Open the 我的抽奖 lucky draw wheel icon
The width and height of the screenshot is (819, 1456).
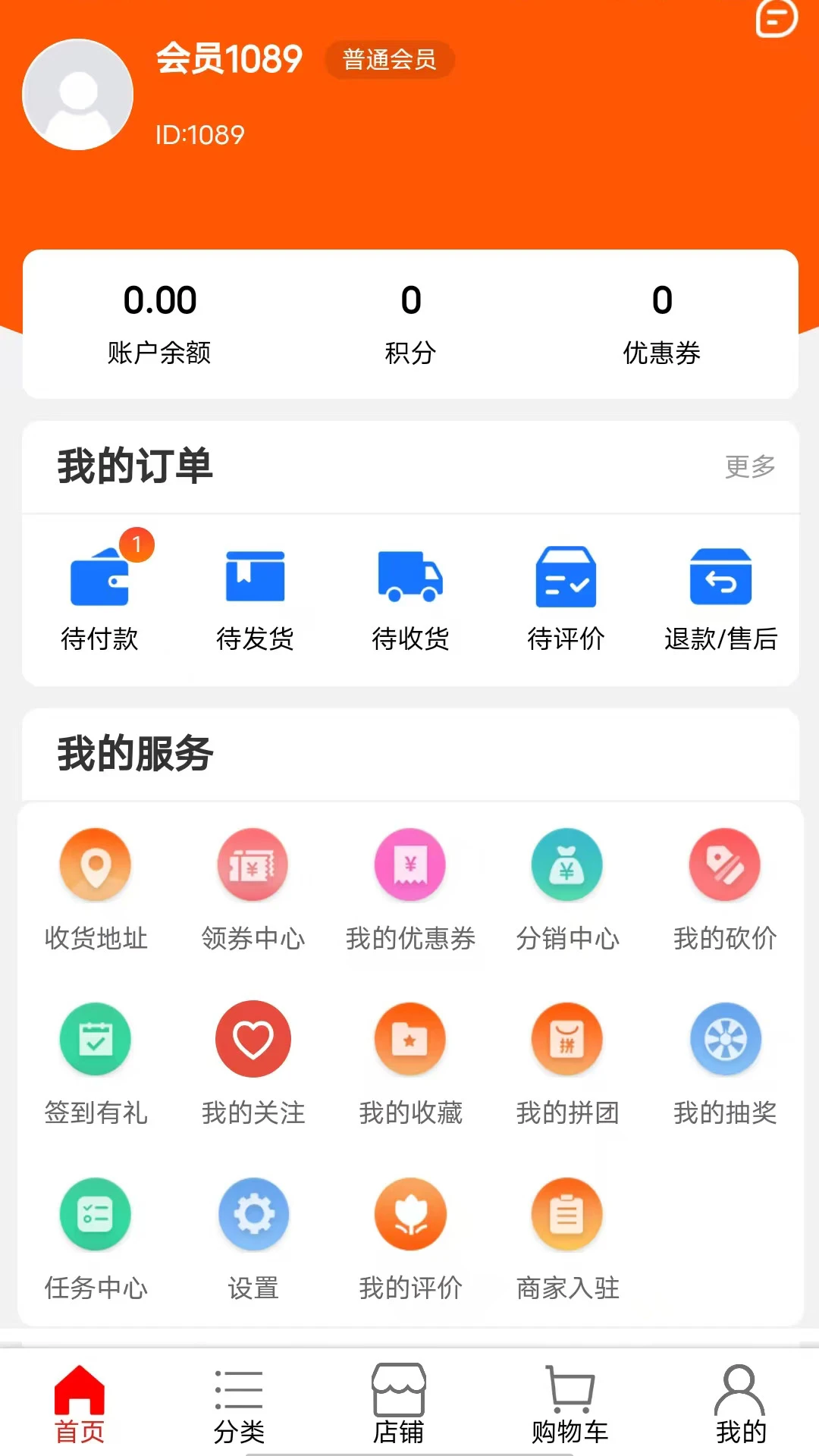[x=725, y=1039]
